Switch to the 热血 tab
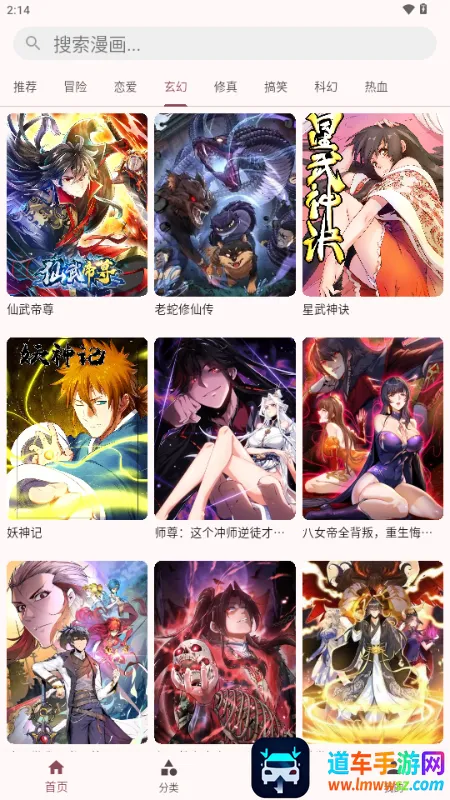The height and width of the screenshot is (800, 450). coord(376,87)
